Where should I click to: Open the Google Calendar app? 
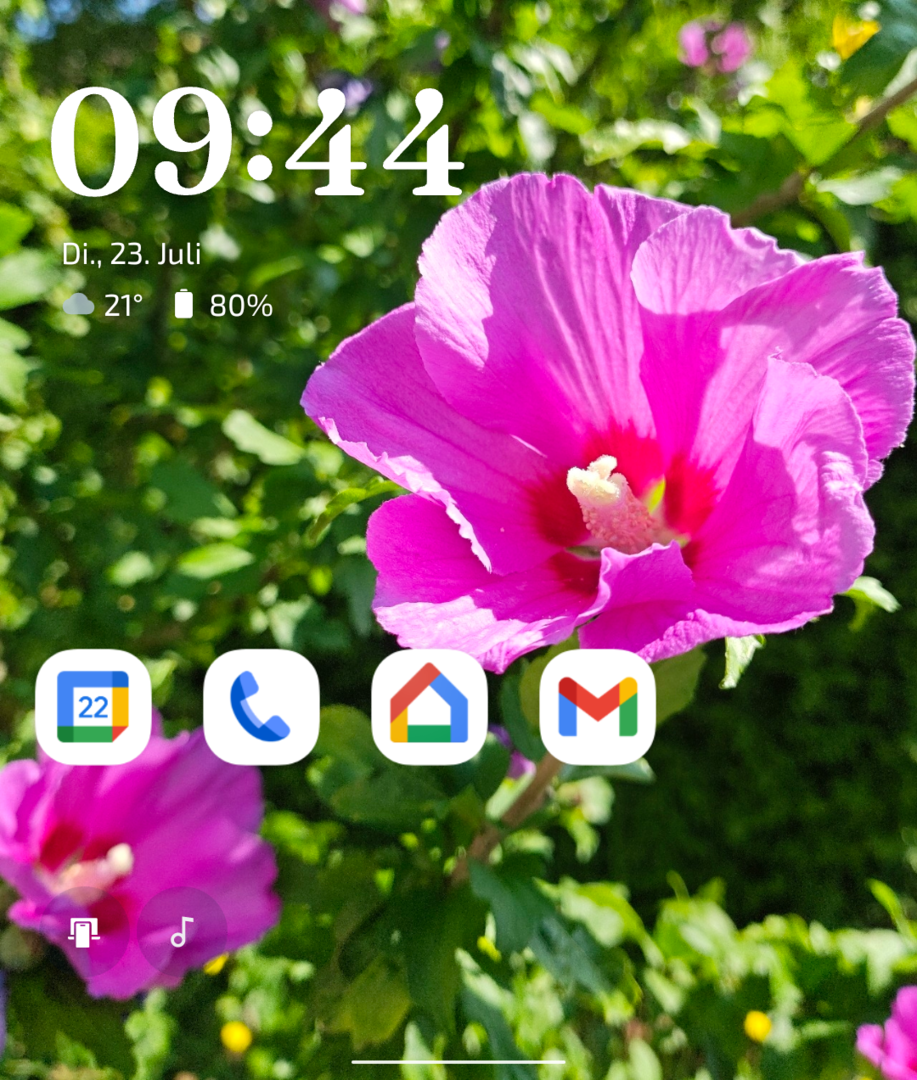click(93, 707)
